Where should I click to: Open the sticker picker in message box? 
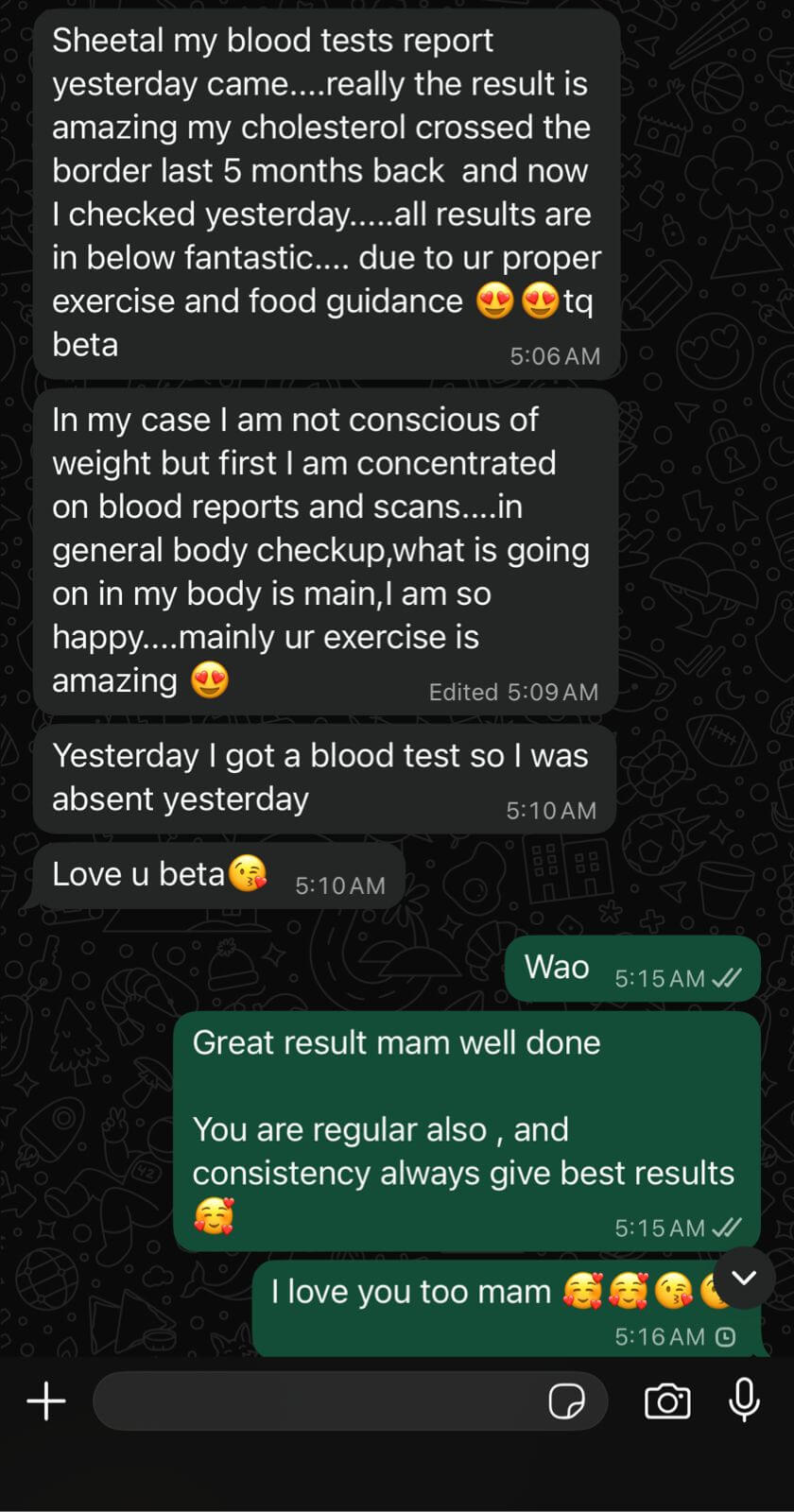point(566,1401)
